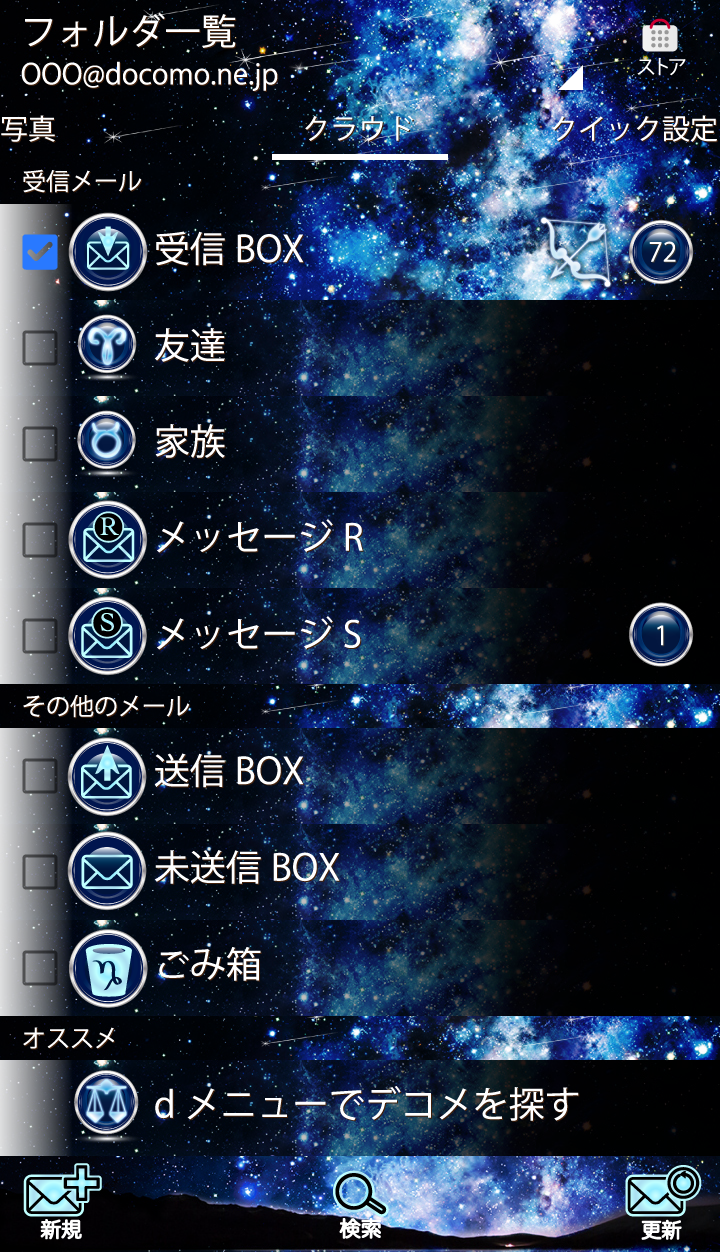Check the 送信 BOX checkbox
This screenshot has height=1252, width=720.
[x=40, y=774]
